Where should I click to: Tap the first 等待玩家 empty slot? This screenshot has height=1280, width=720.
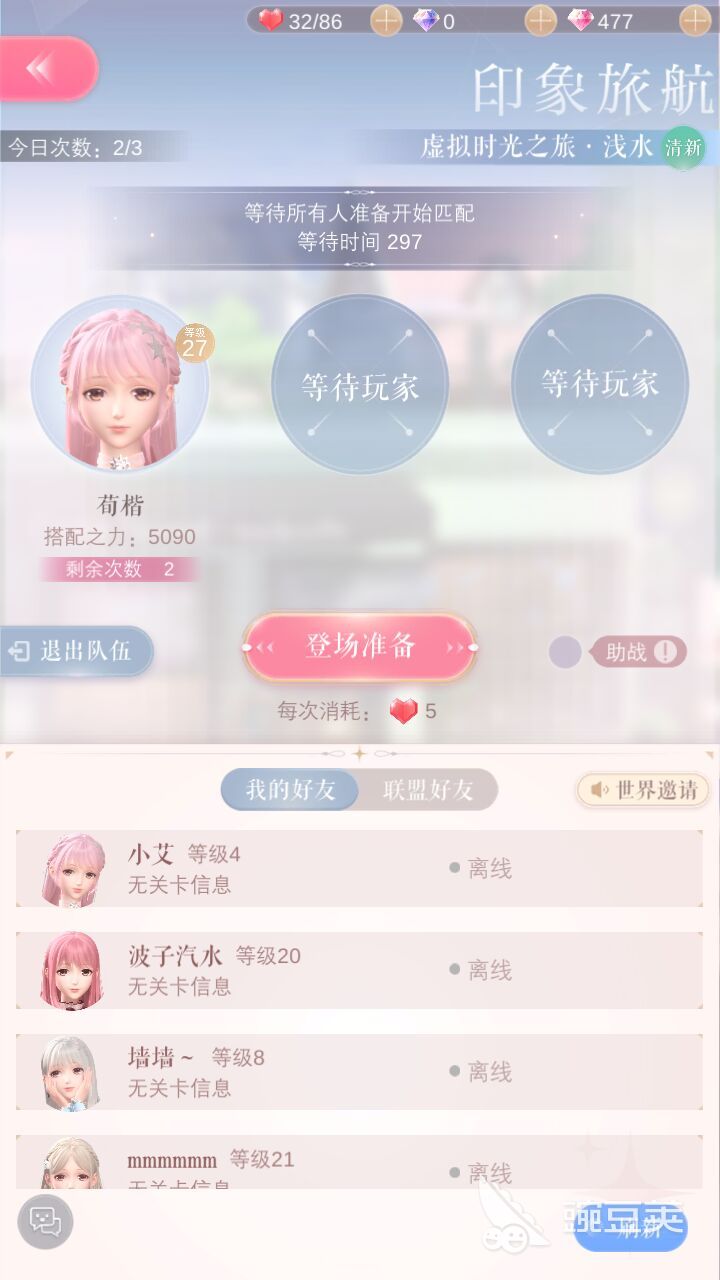click(360, 385)
